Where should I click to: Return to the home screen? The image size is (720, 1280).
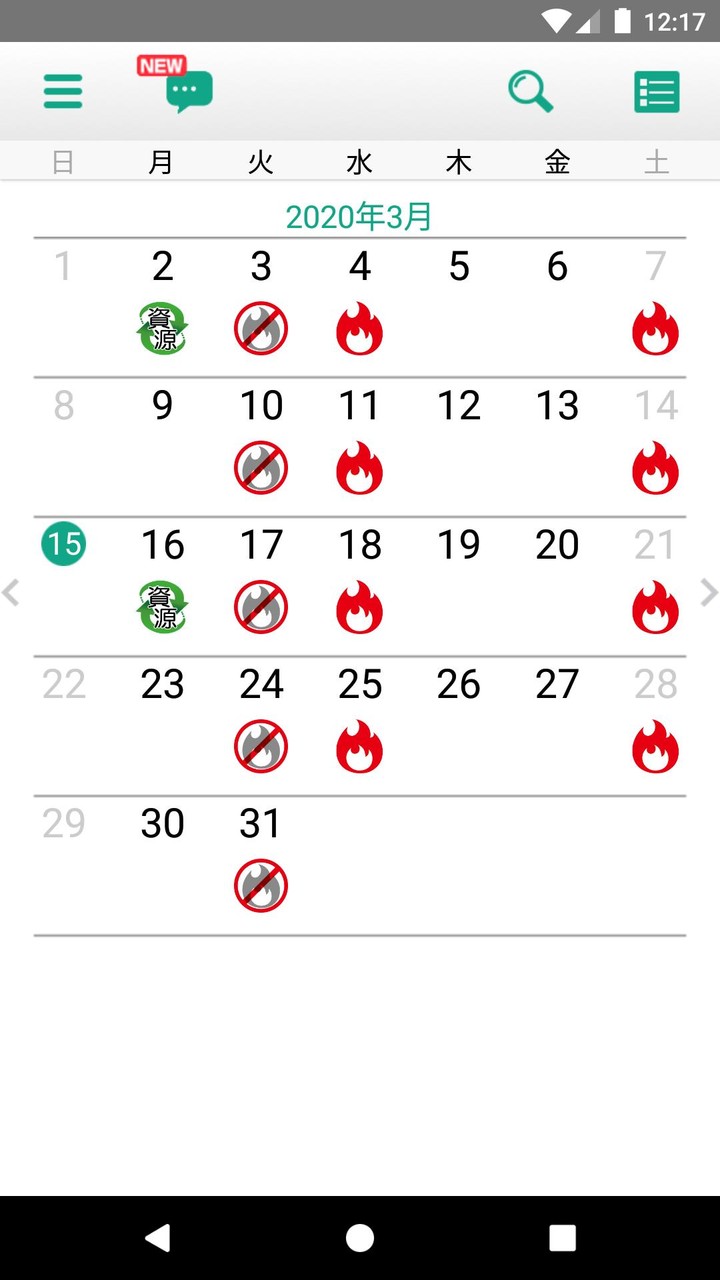point(360,1238)
